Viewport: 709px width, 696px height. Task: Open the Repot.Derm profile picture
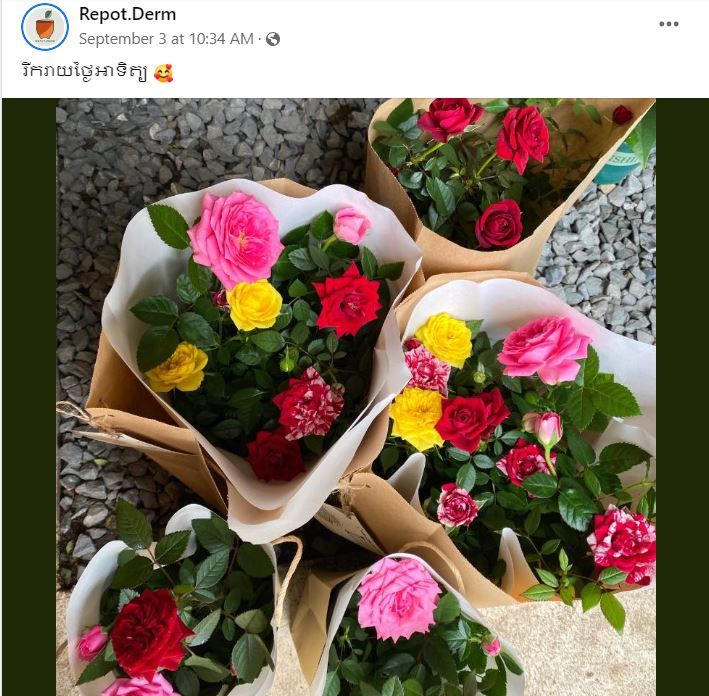click(45, 27)
